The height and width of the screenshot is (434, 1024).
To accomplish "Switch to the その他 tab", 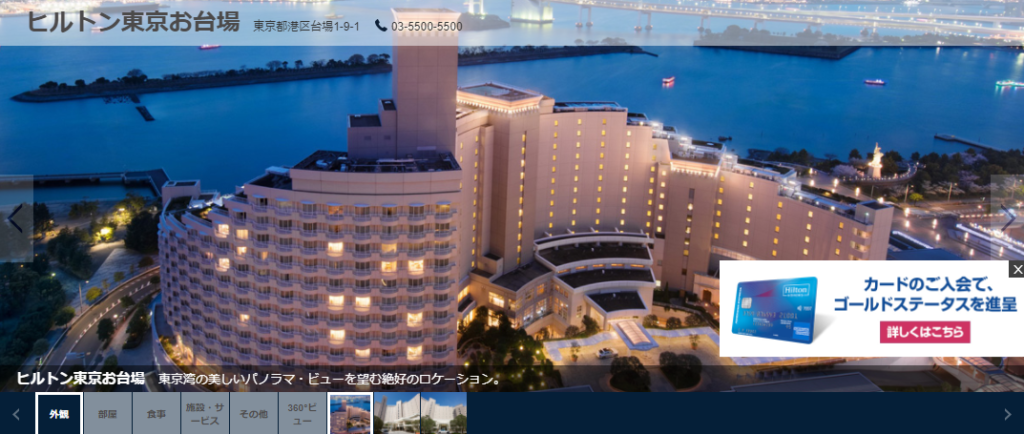I will coord(253,413).
